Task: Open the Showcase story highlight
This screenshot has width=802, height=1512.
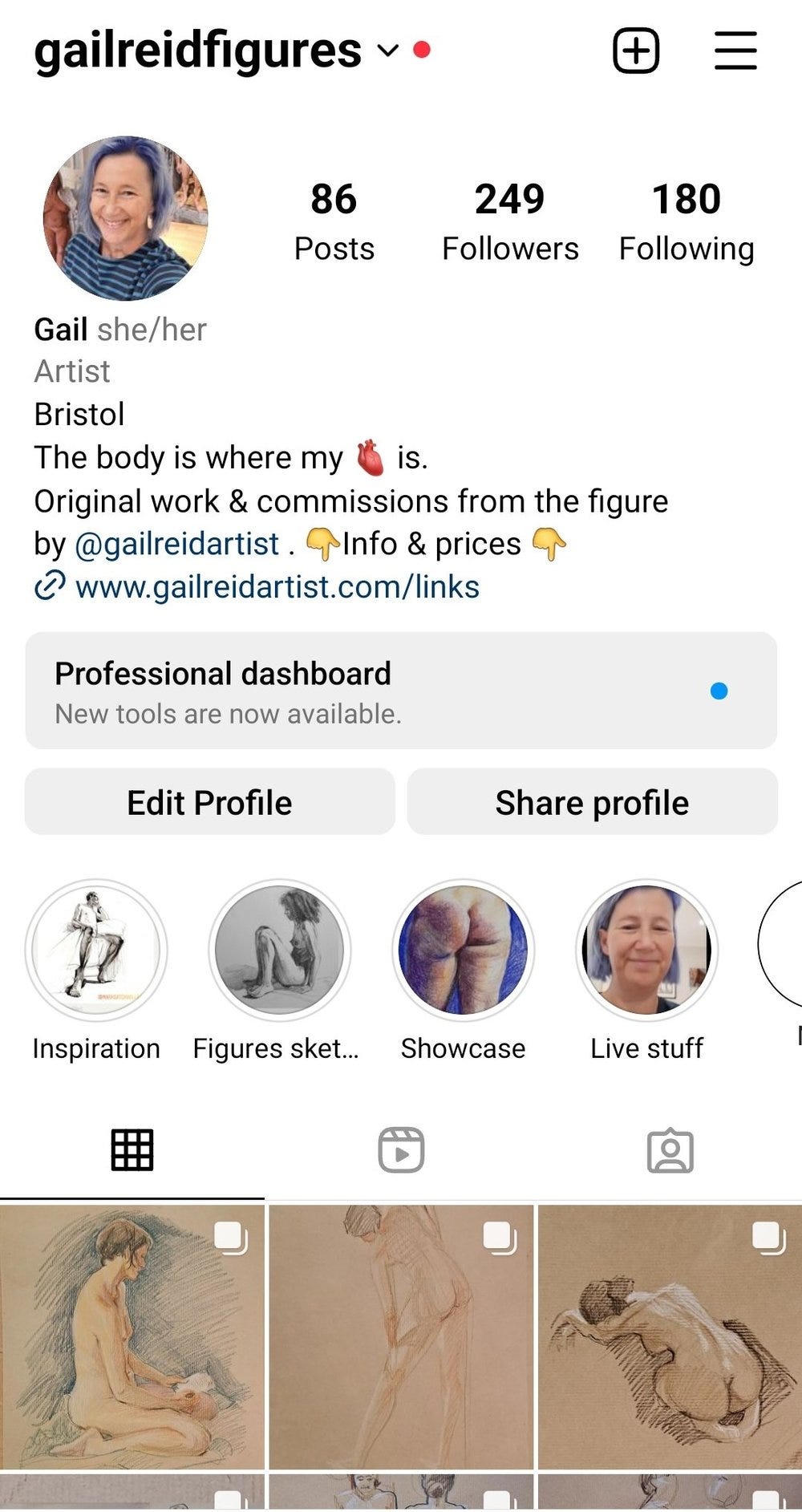Action: [464, 950]
